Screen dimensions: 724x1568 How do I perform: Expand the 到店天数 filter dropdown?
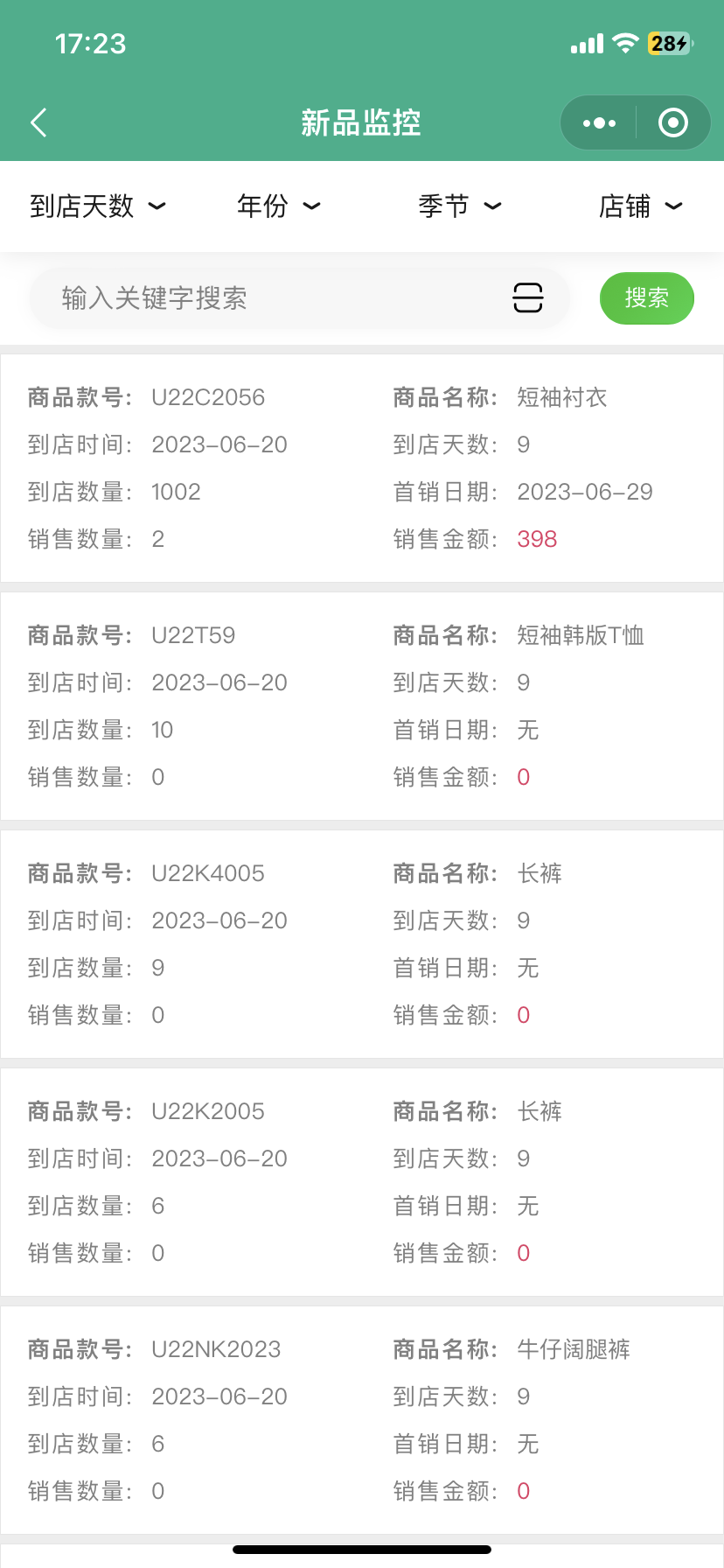[x=97, y=206]
